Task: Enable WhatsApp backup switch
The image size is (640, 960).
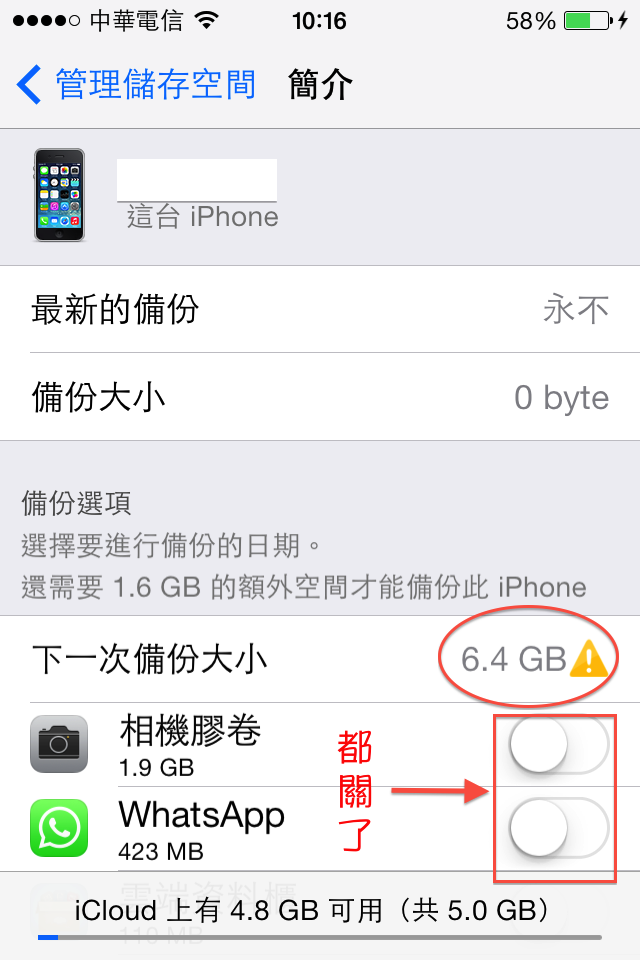Action: (x=558, y=828)
